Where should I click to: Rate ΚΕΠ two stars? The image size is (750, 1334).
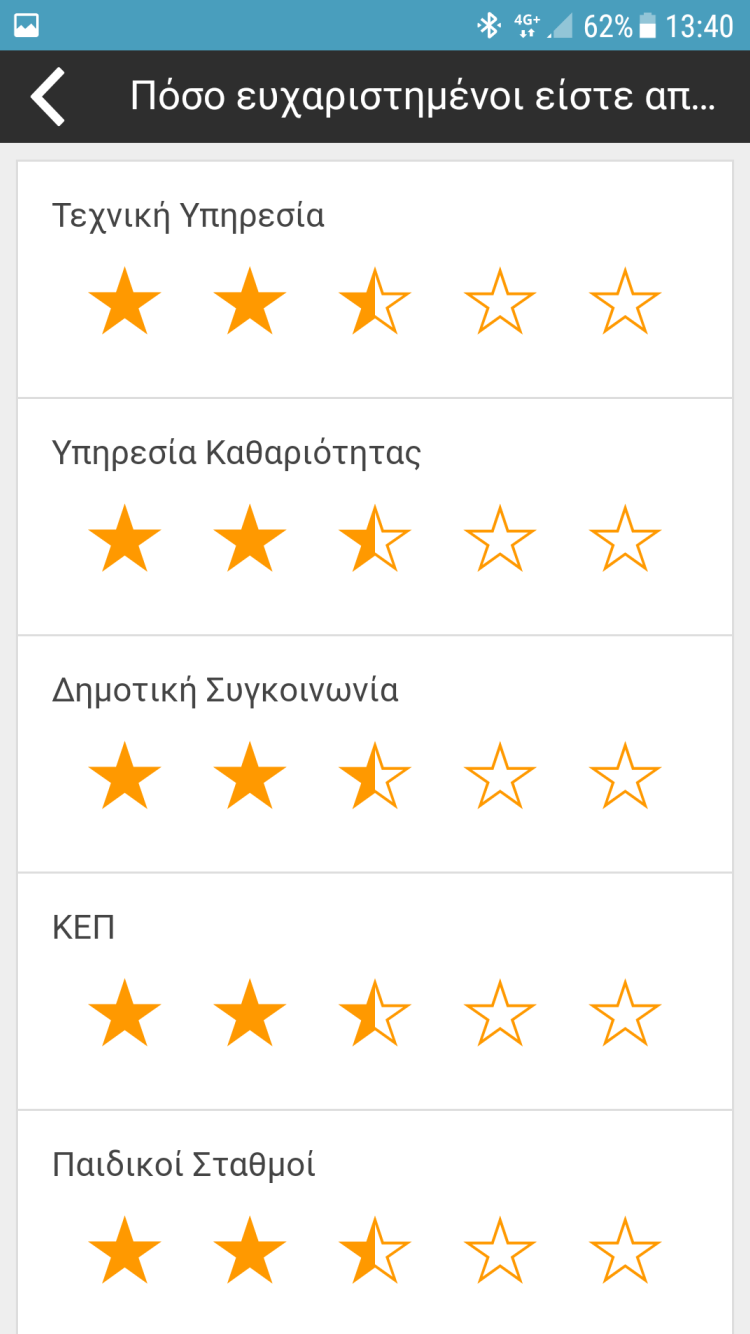click(x=250, y=1012)
